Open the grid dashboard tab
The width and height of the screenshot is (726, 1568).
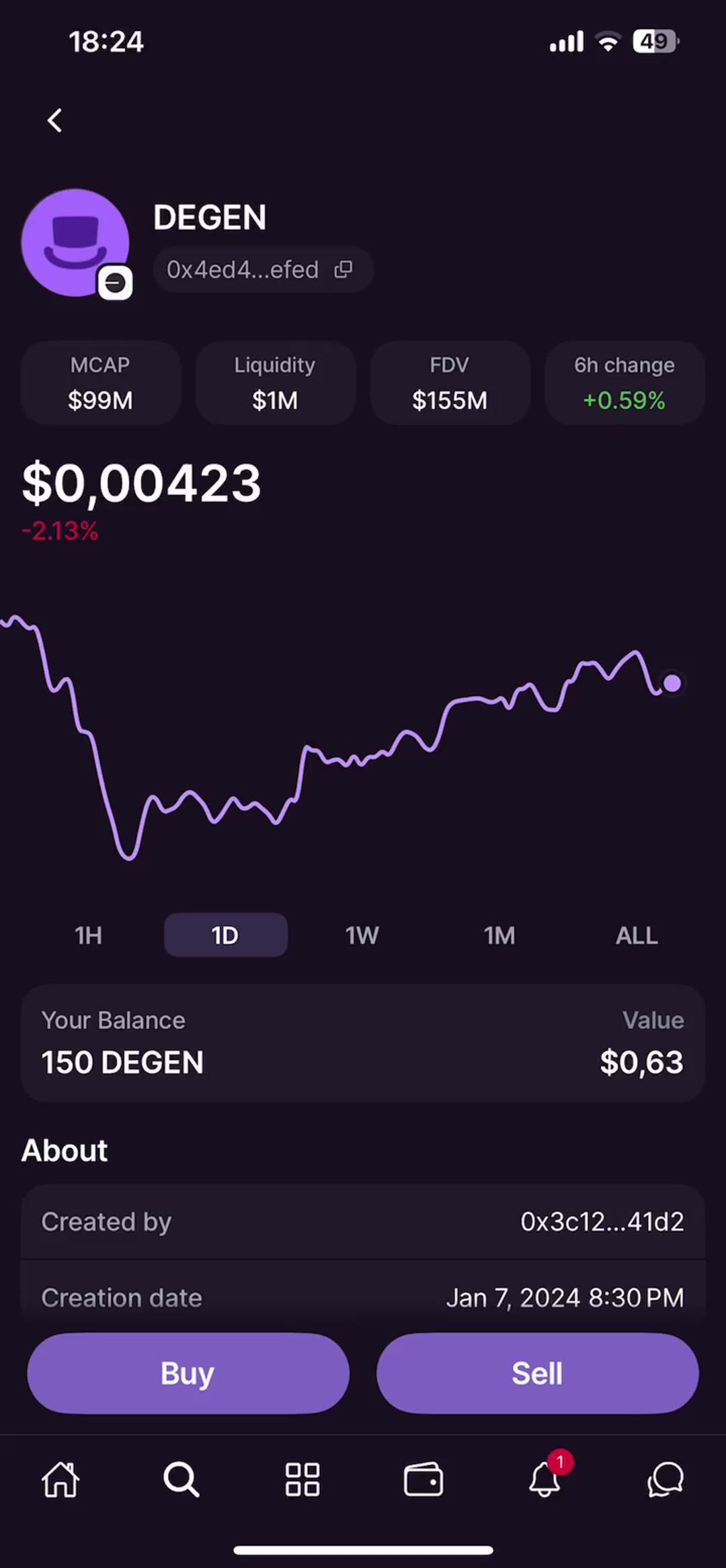coord(302,1479)
